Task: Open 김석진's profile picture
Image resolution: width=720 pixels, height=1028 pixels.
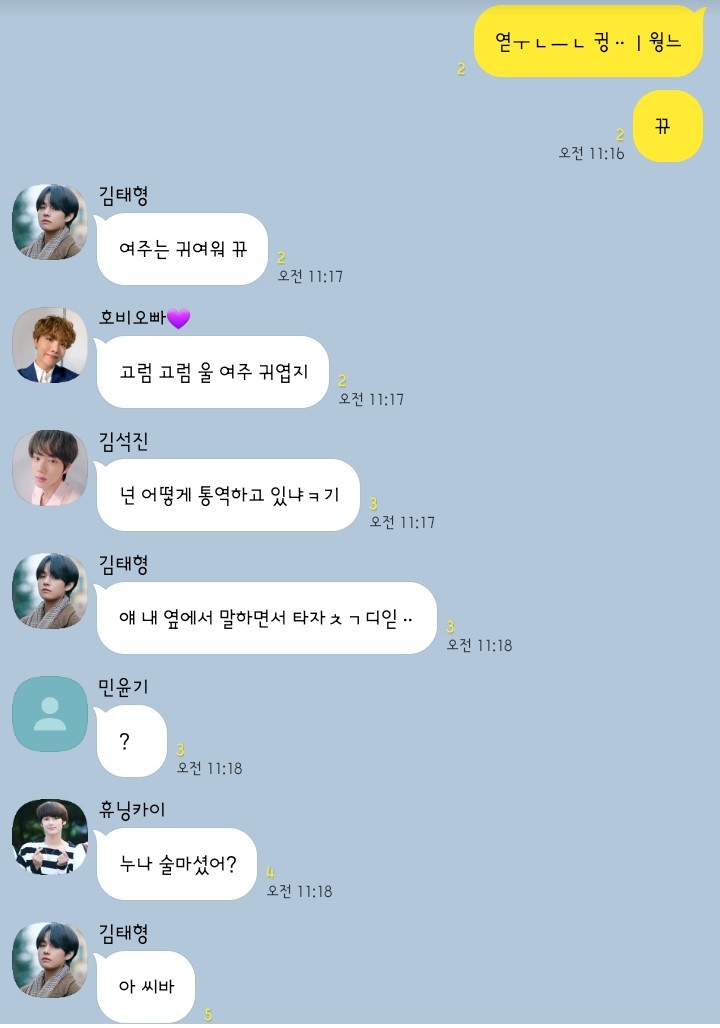Action: click(x=50, y=468)
